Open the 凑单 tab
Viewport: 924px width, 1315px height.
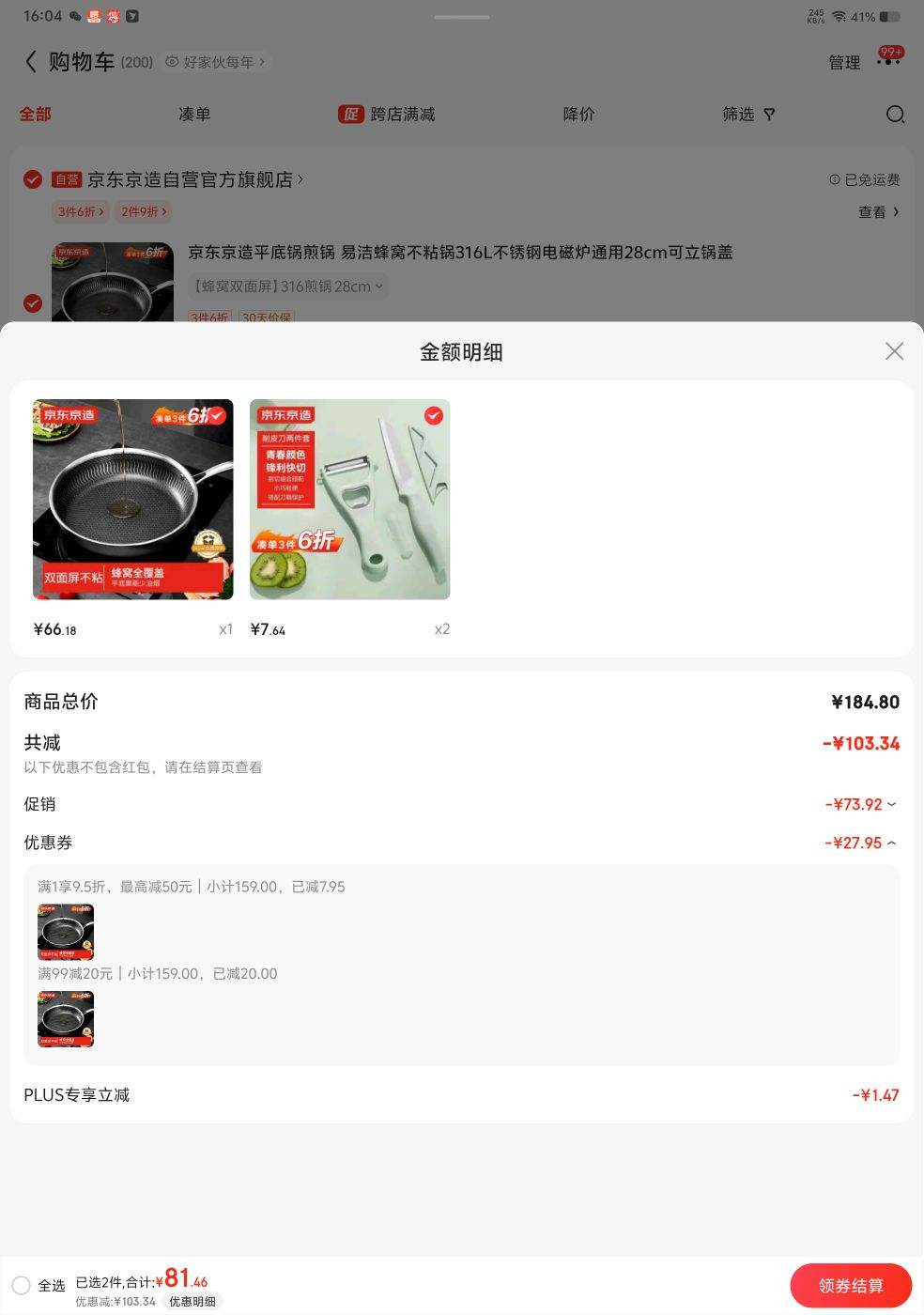[x=194, y=114]
